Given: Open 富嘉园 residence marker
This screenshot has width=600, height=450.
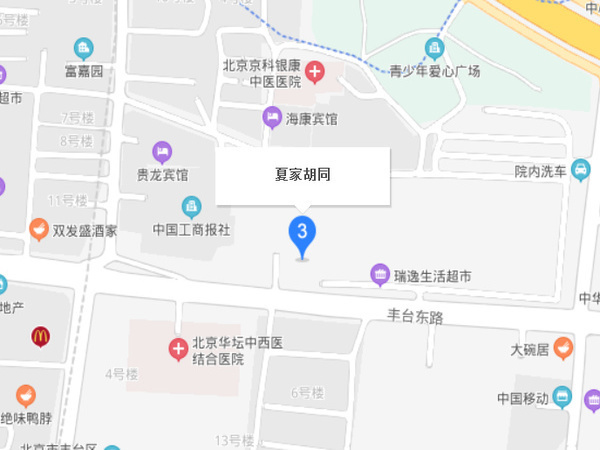Looking at the screenshot, I should (x=83, y=48).
